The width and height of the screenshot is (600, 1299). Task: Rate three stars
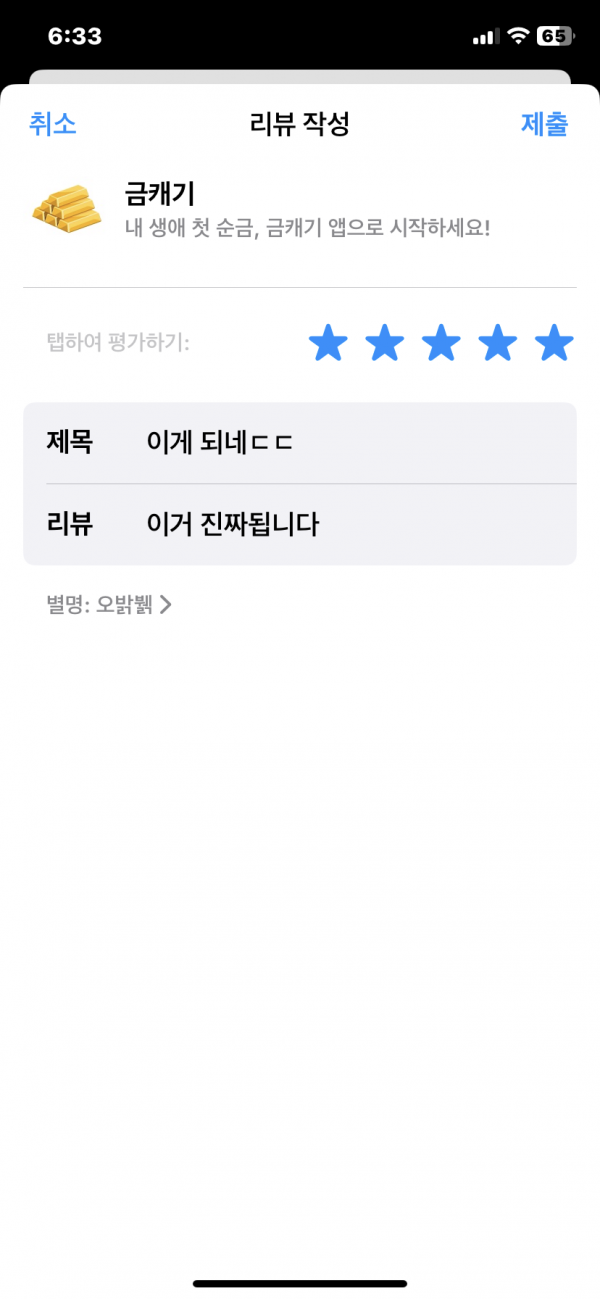[x=441, y=343]
